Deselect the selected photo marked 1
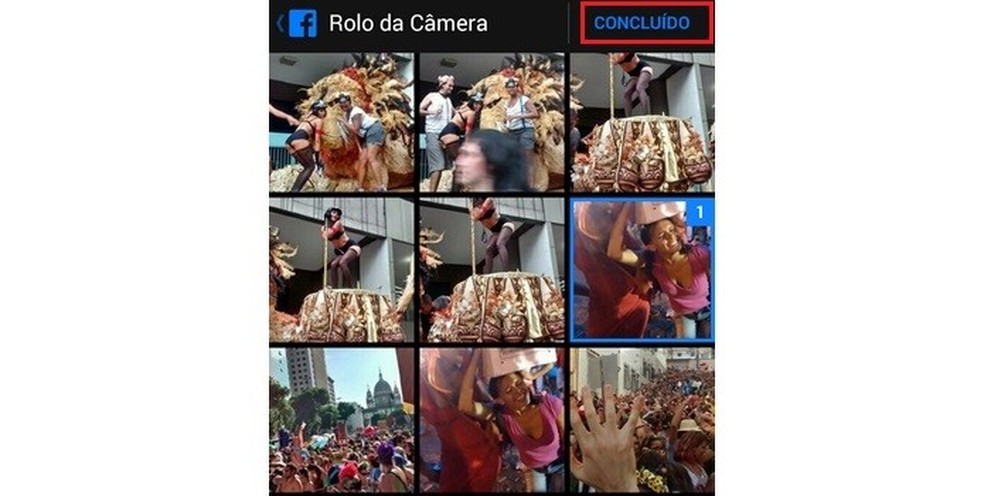Image resolution: width=984 pixels, height=496 pixels. coord(641,268)
